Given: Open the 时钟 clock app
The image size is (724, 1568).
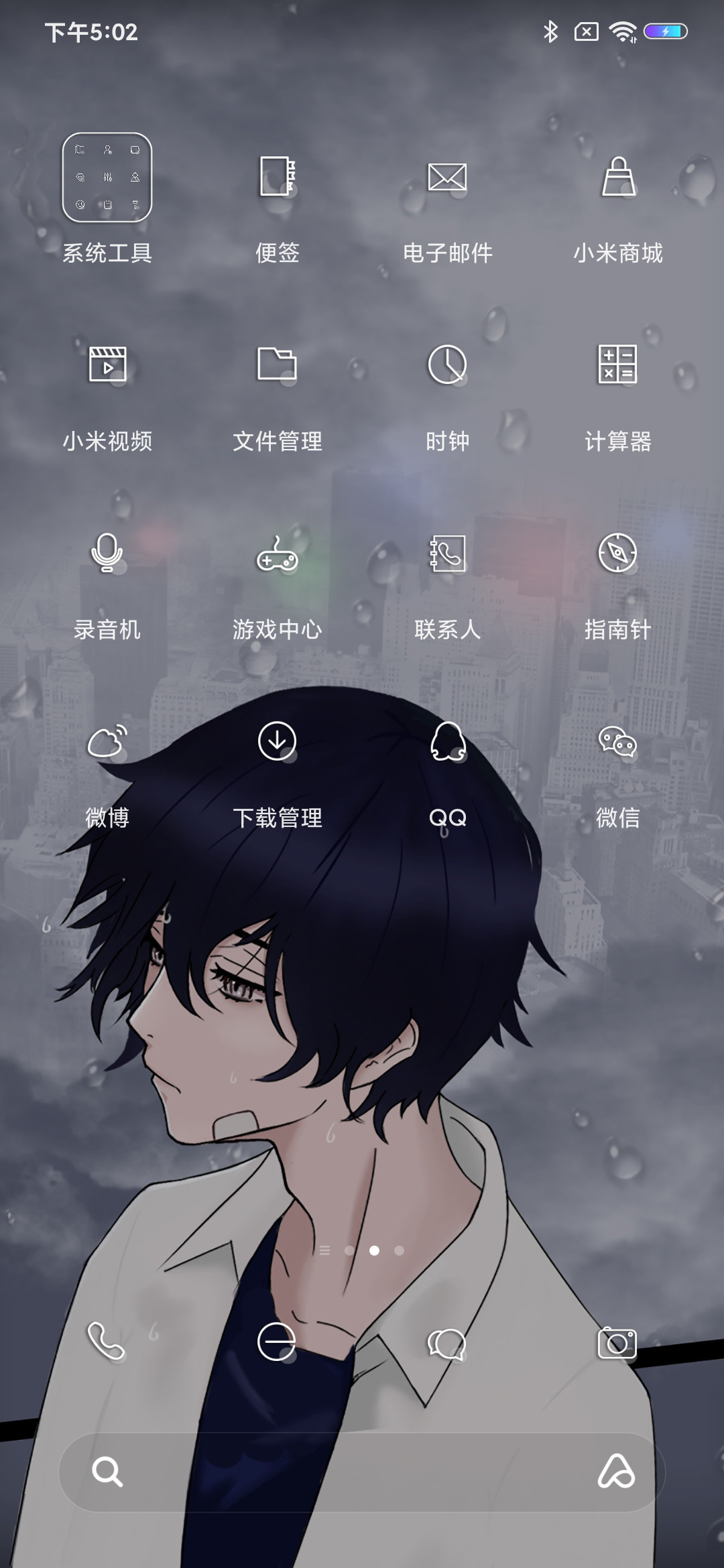Looking at the screenshot, I should (447, 365).
